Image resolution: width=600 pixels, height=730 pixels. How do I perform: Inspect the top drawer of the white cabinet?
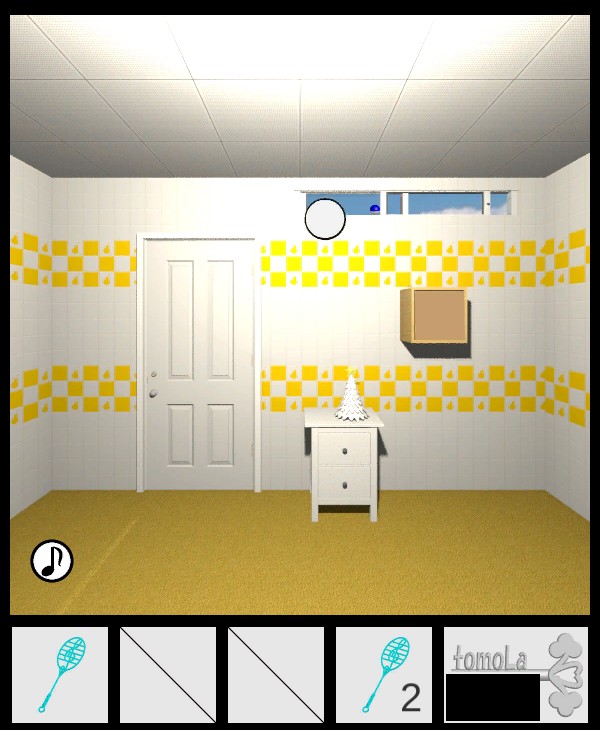345,449
